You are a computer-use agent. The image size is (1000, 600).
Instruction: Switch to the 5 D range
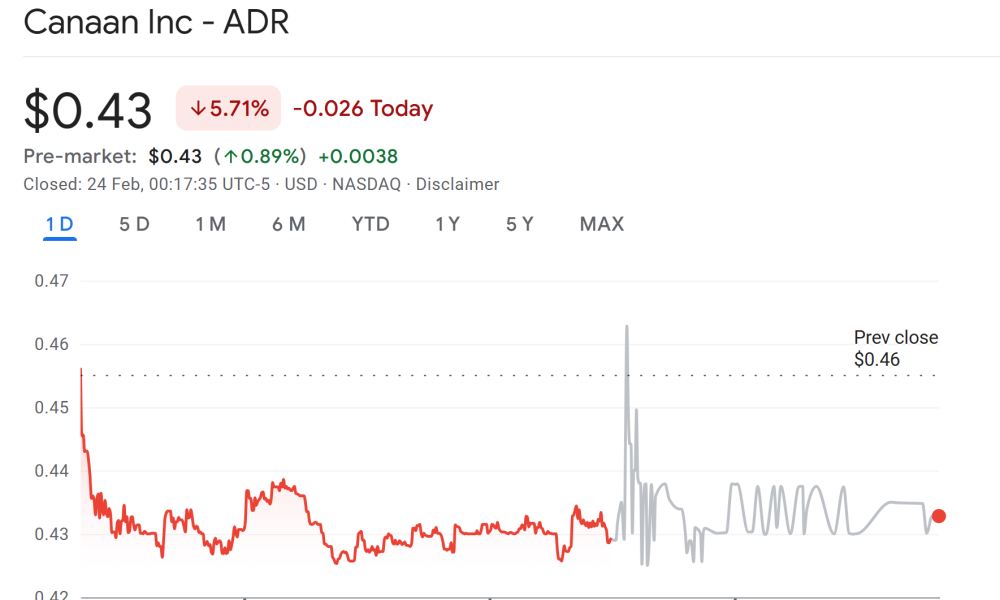(134, 224)
